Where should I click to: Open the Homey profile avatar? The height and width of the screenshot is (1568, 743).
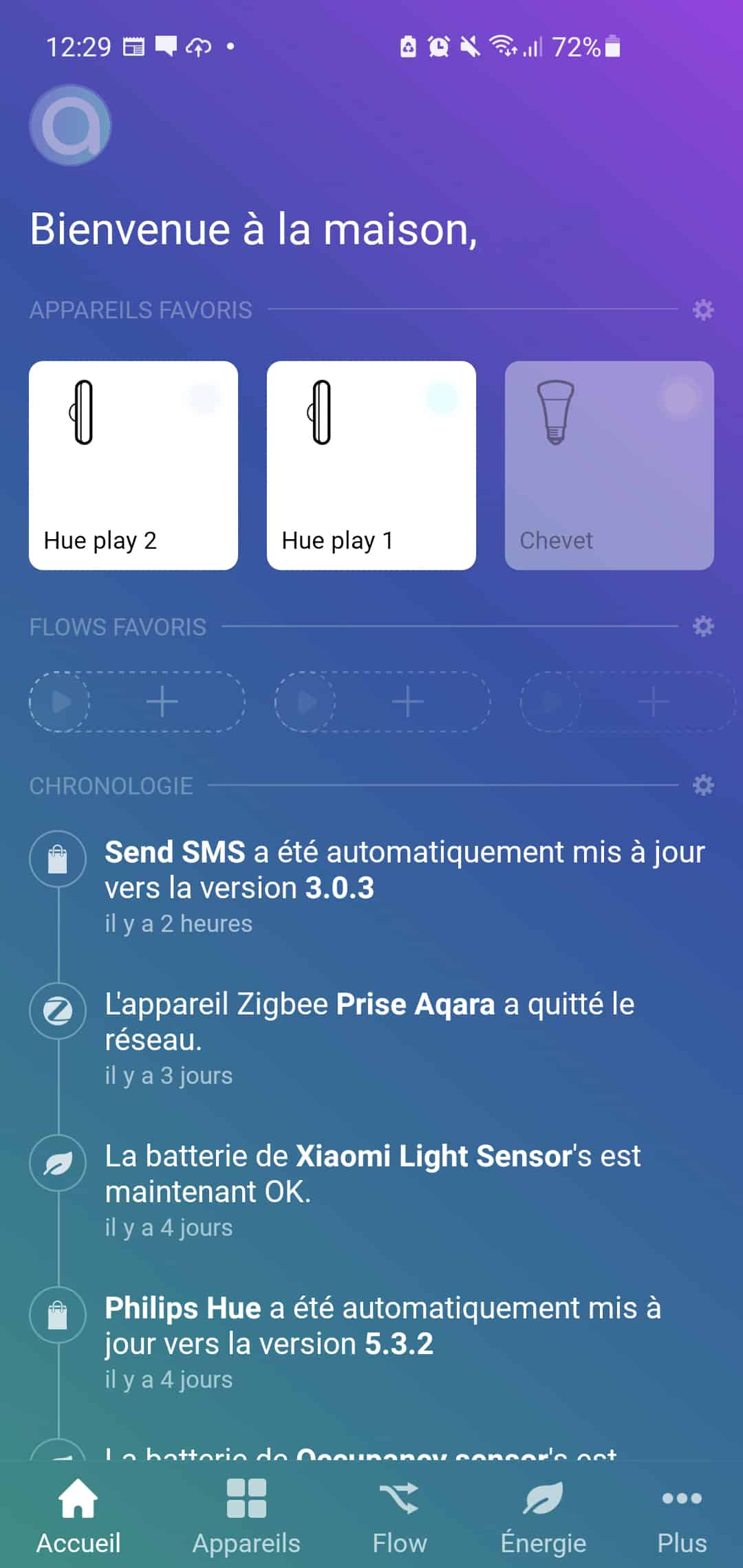pos(70,125)
